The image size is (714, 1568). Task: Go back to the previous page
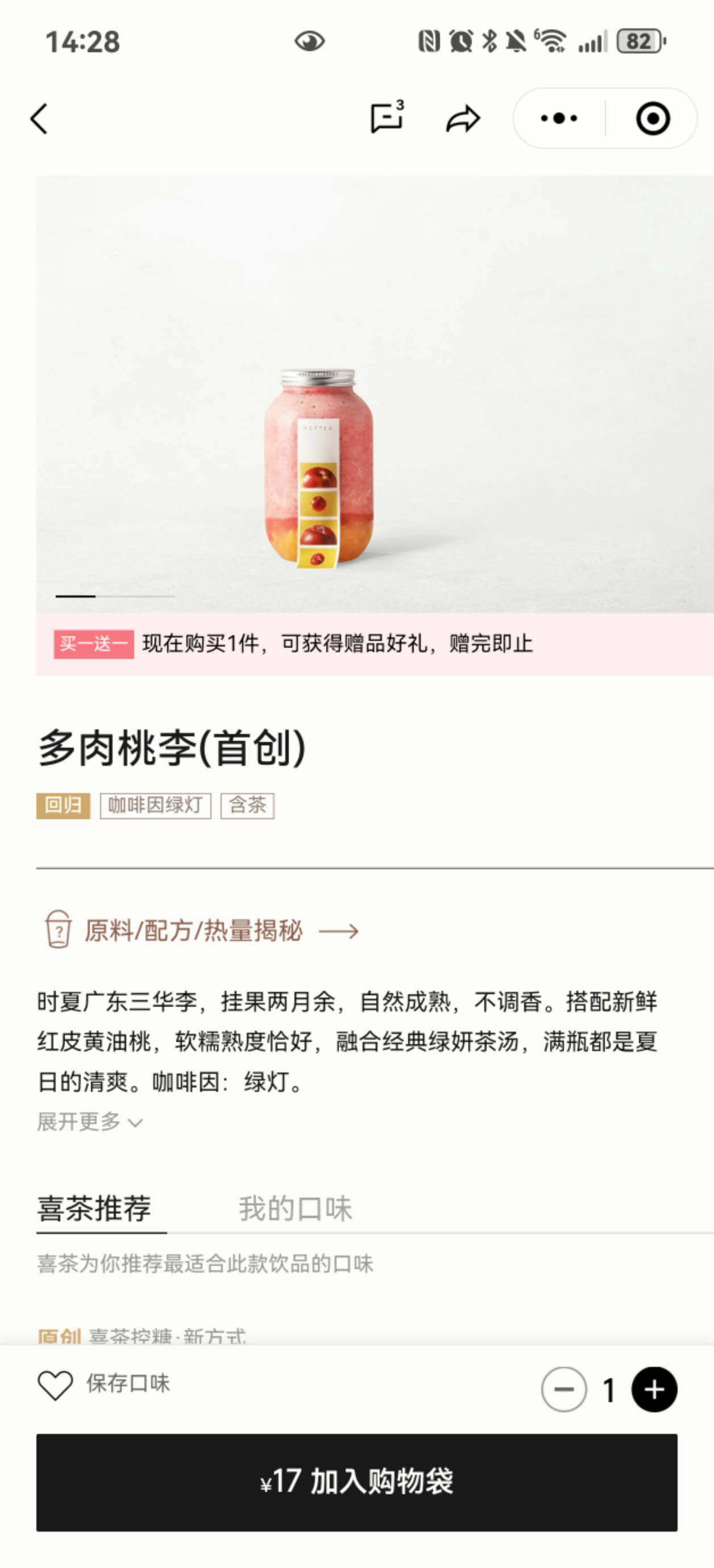tap(39, 118)
